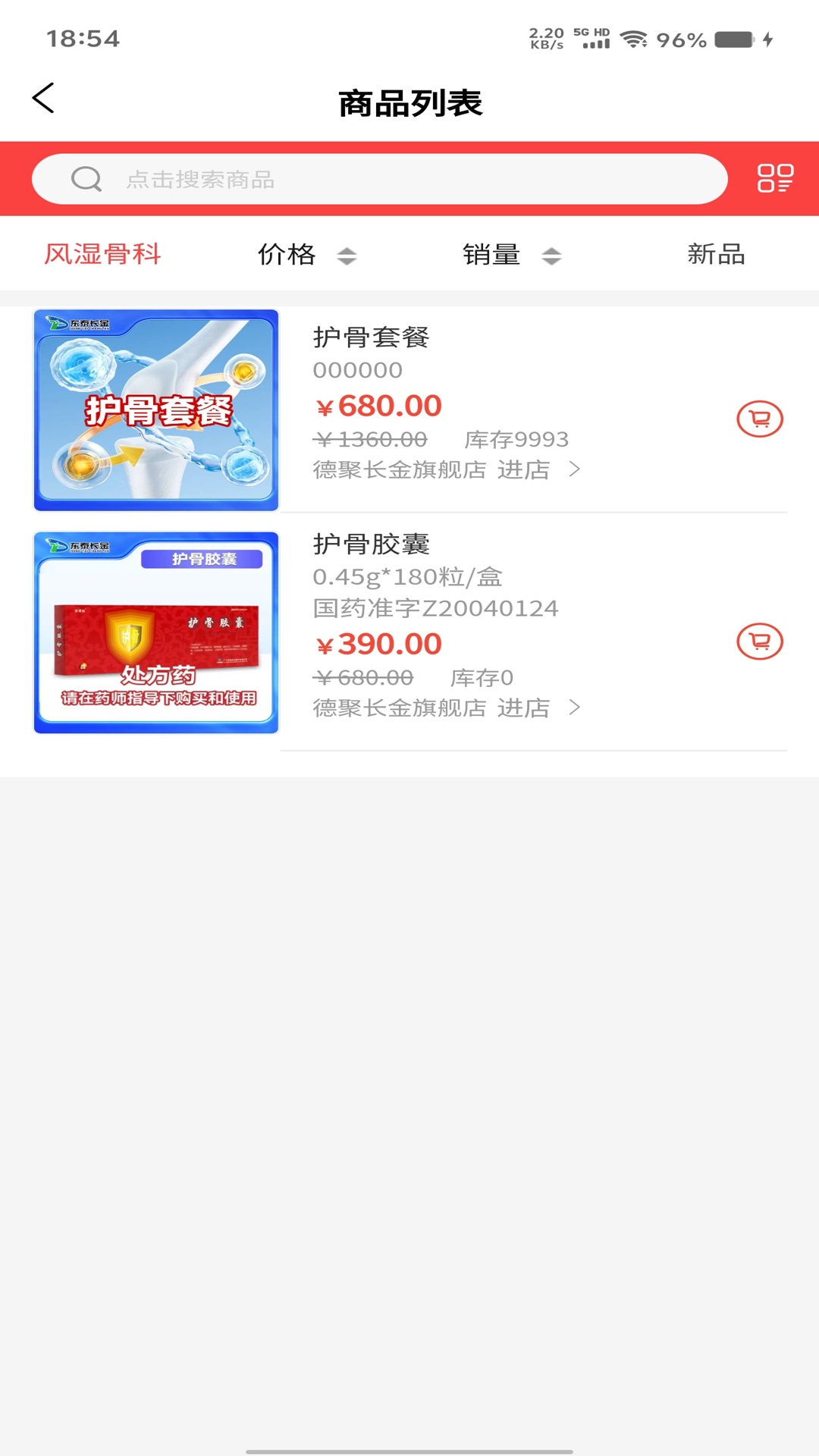Show 新品 products
Screen dimensions: 819x1456
716,254
